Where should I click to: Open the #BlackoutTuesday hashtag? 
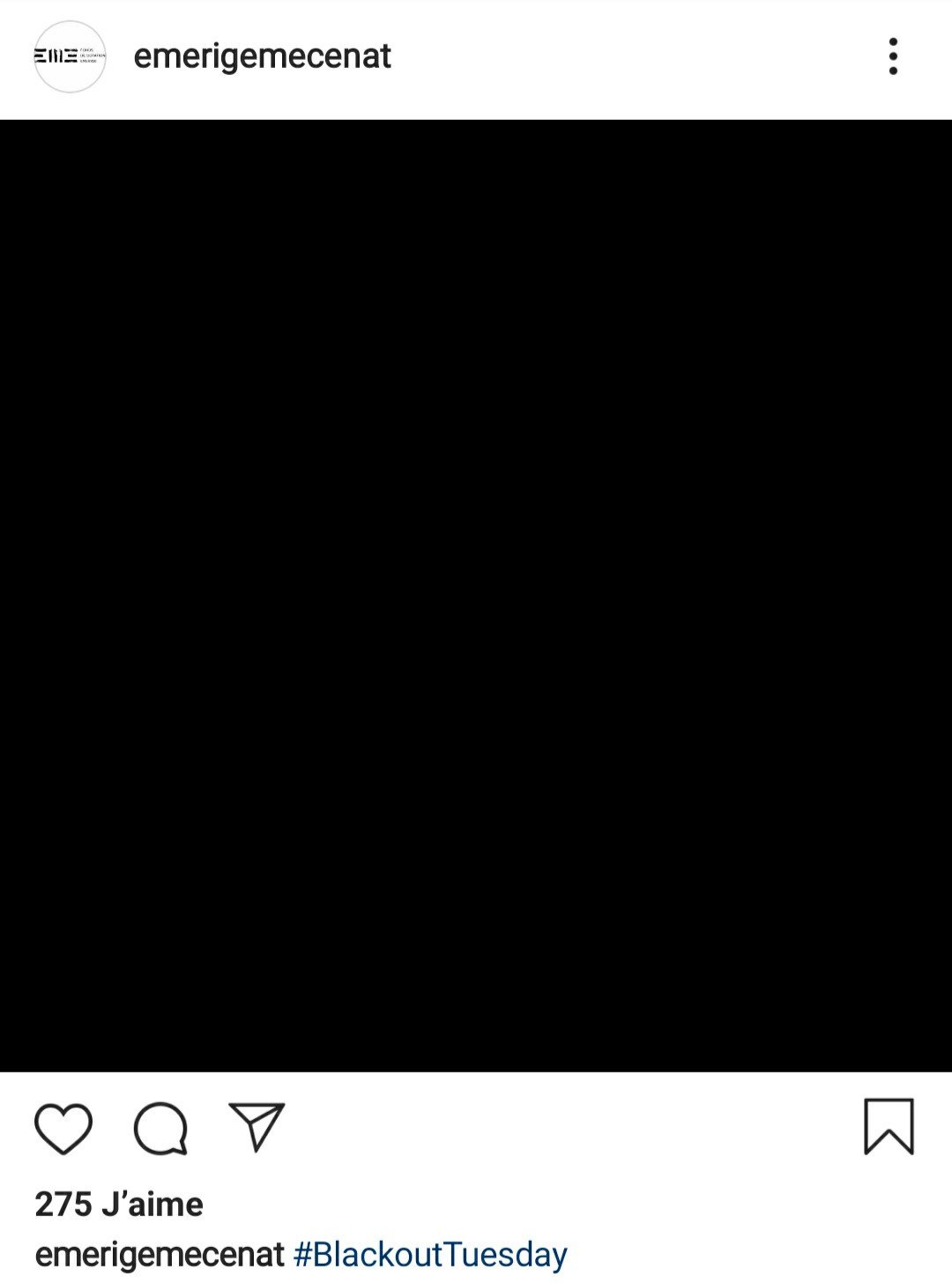pyautogui.click(x=430, y=1254)
